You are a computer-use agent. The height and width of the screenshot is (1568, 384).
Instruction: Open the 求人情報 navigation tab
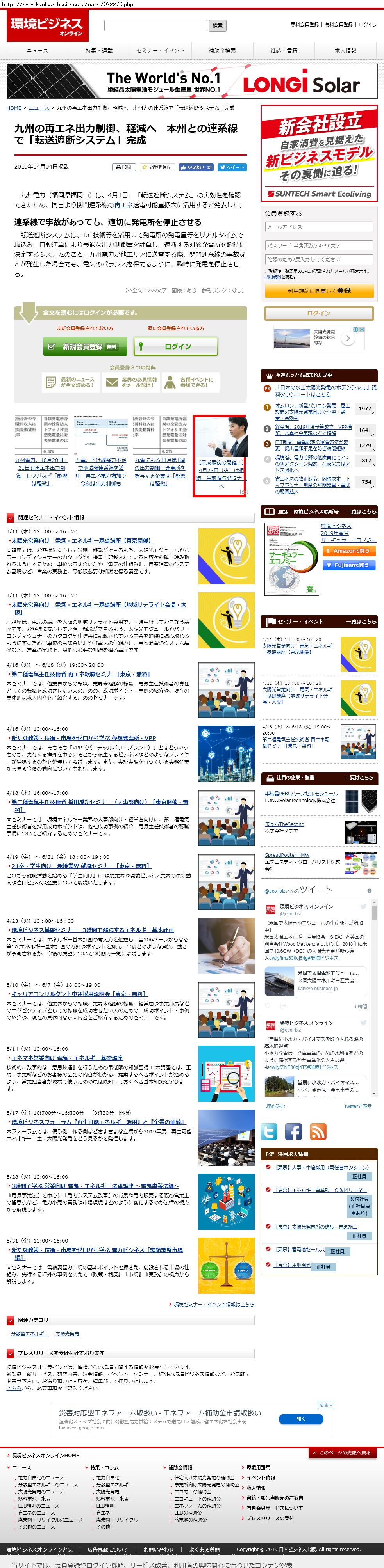[x=346, y=50]
